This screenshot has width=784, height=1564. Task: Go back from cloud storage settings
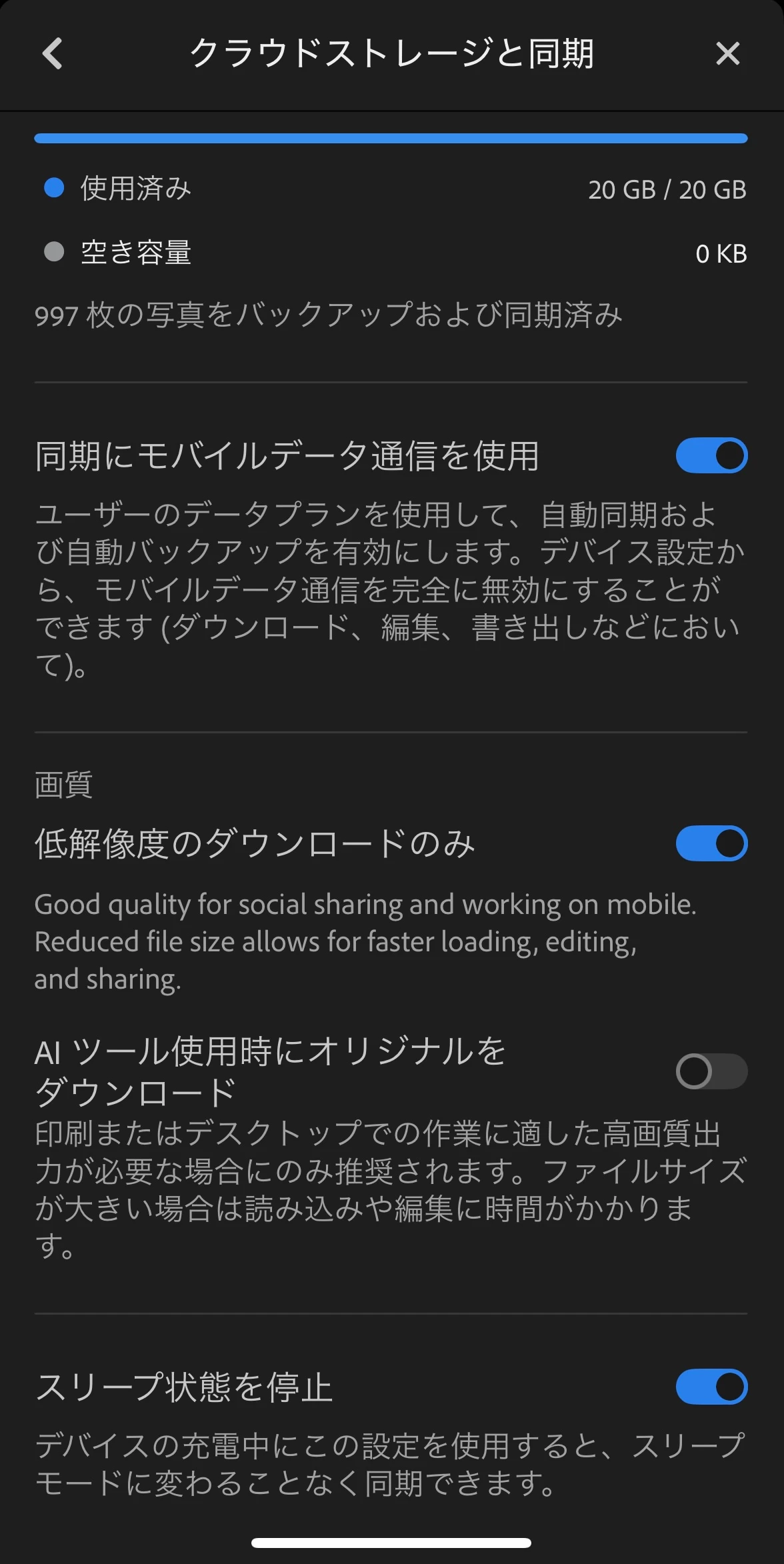click(x=52, y=53)
